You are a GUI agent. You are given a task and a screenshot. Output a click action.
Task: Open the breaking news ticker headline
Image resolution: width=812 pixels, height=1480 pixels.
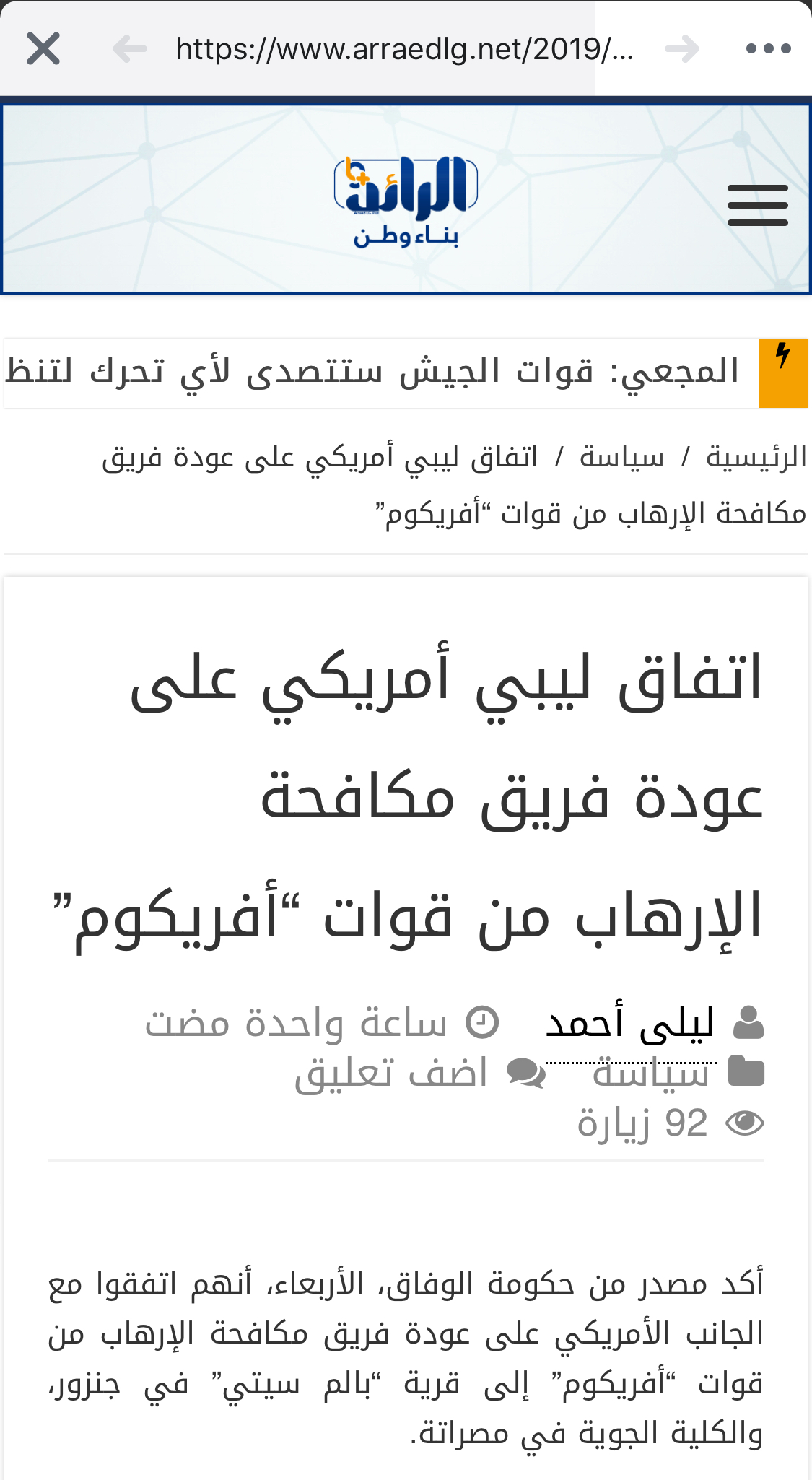(375, 373)
